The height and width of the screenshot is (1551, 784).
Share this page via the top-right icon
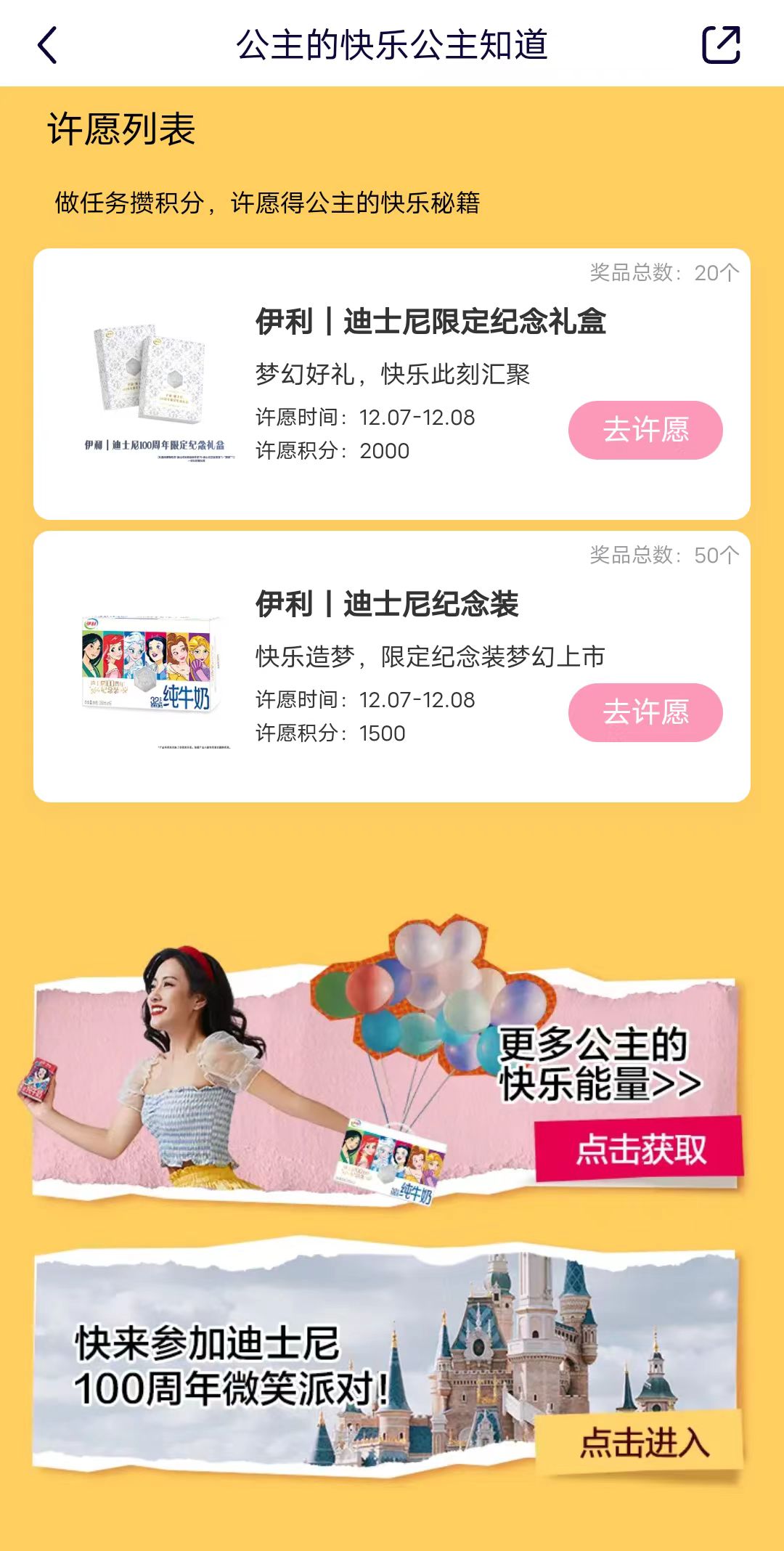(x=721, y=45)
